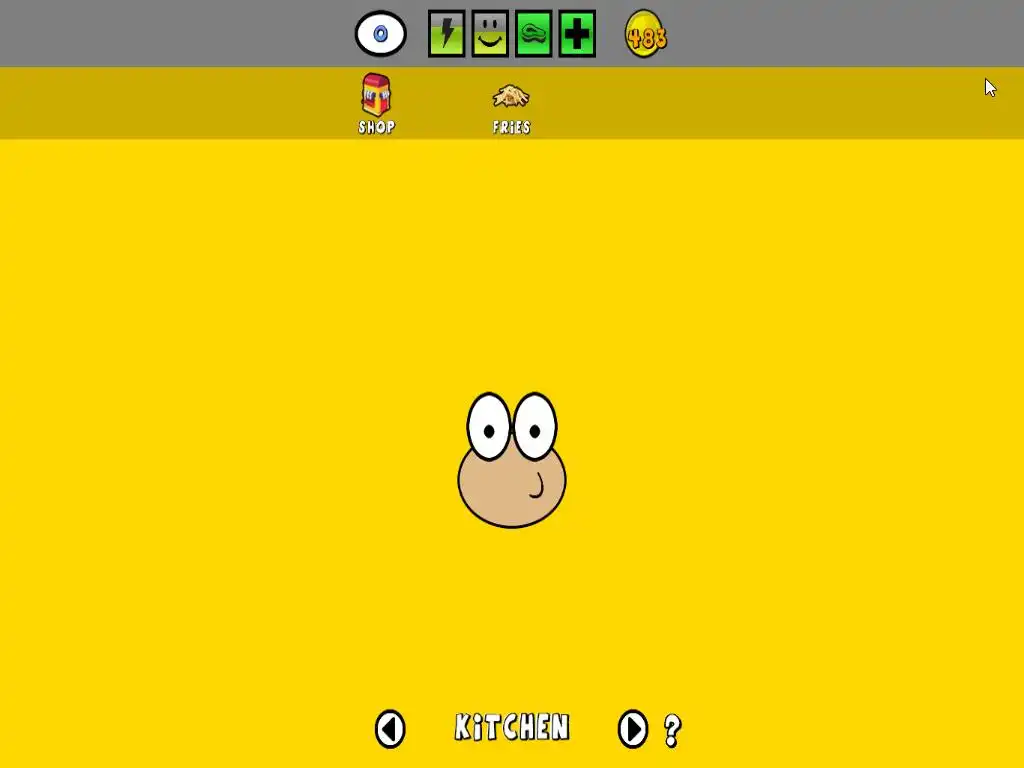This screenshot has height=768, width=1024.
Task: Open the Shop from the kitchen shelf
Action: [376, 103]
